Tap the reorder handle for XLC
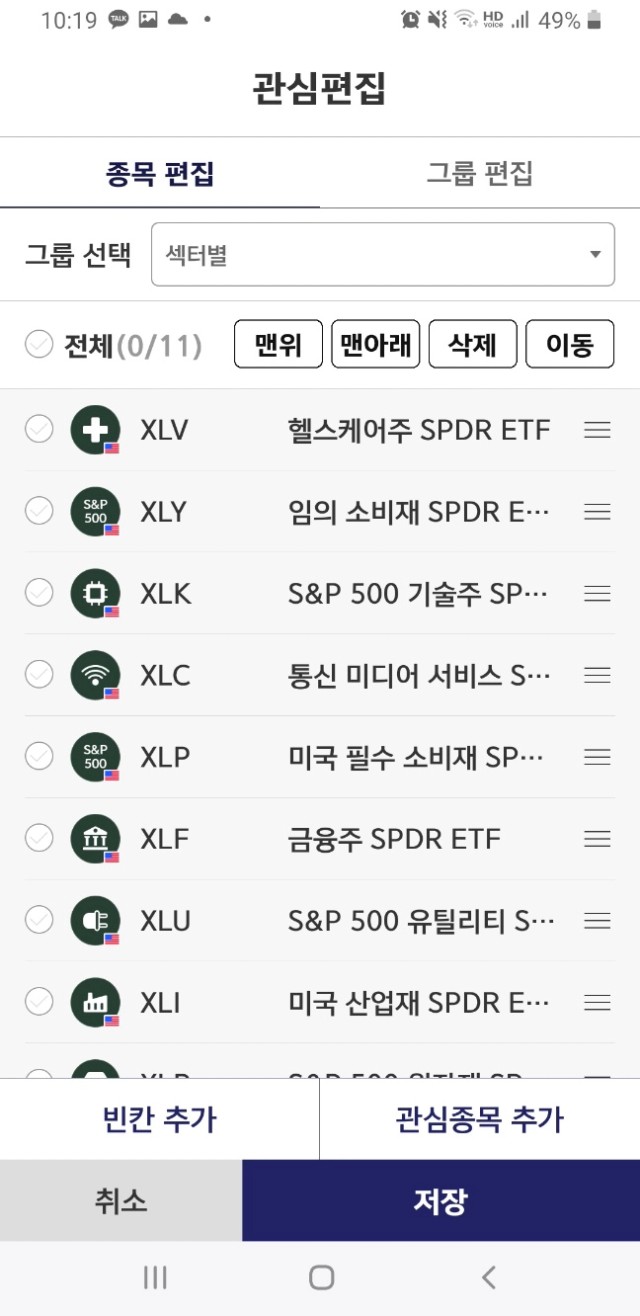This screenshot has width=640, height=1316. click(x=597, y=676)
